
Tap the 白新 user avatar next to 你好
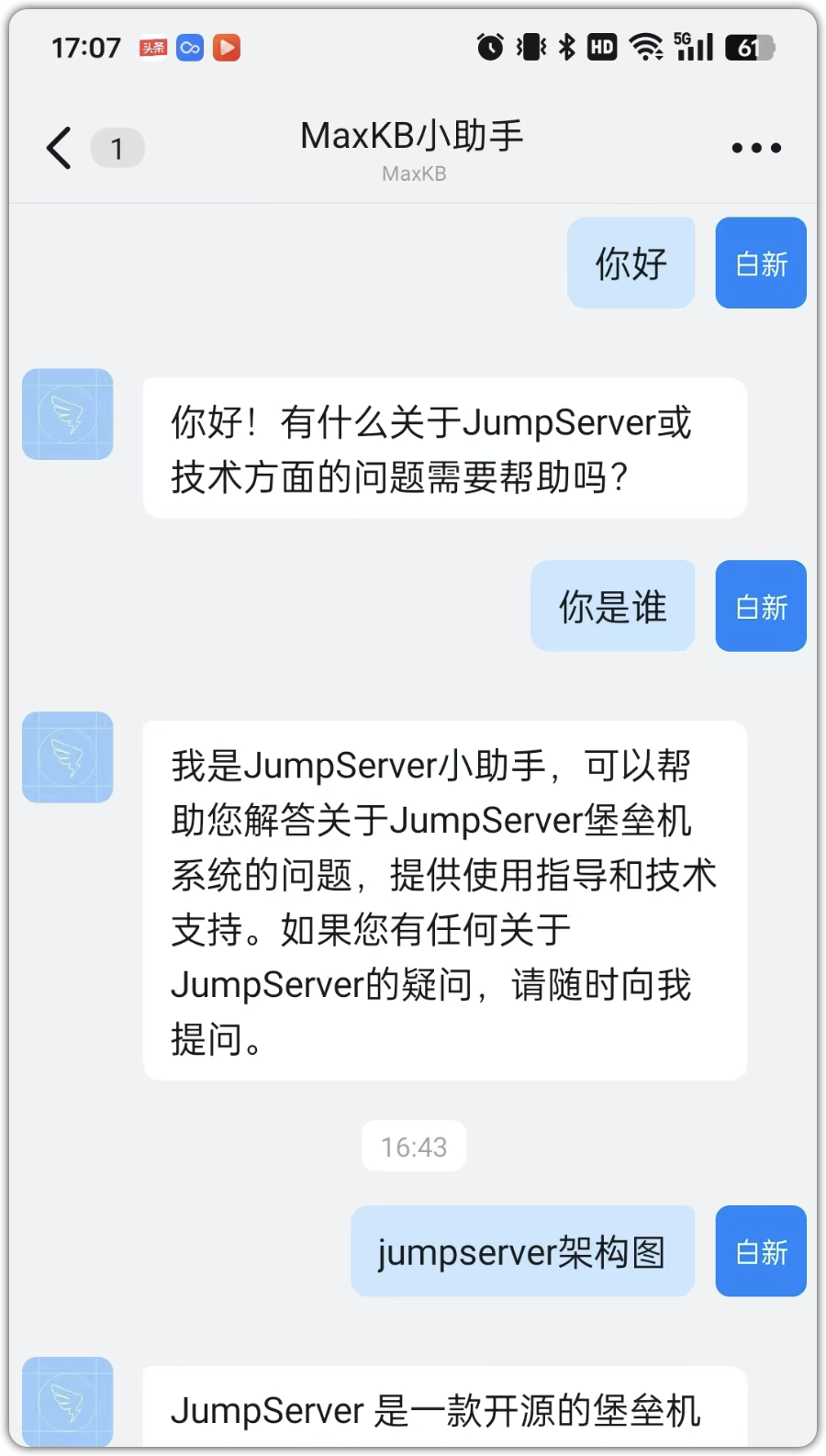pos(760,263)
